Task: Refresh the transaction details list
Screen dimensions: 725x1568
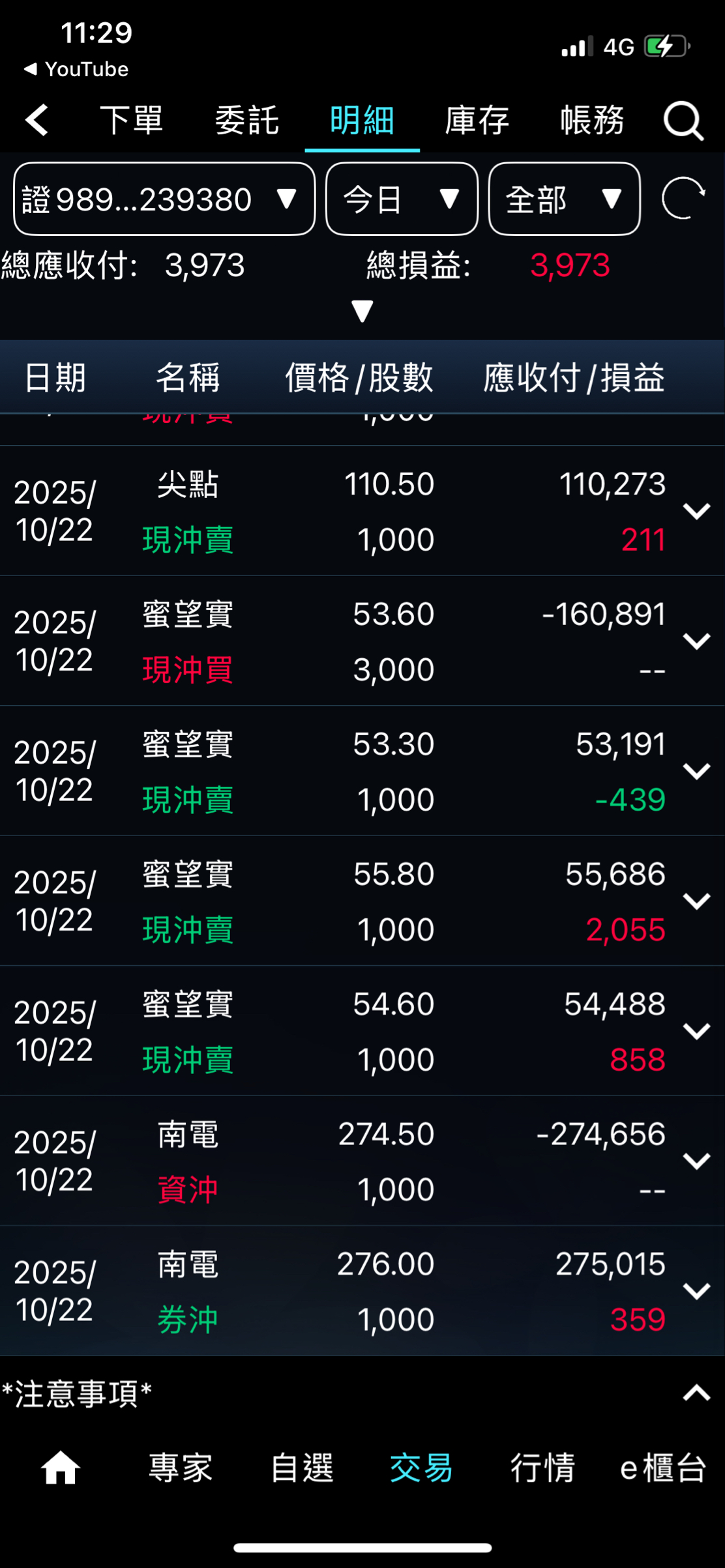Action: click(683, 199)
